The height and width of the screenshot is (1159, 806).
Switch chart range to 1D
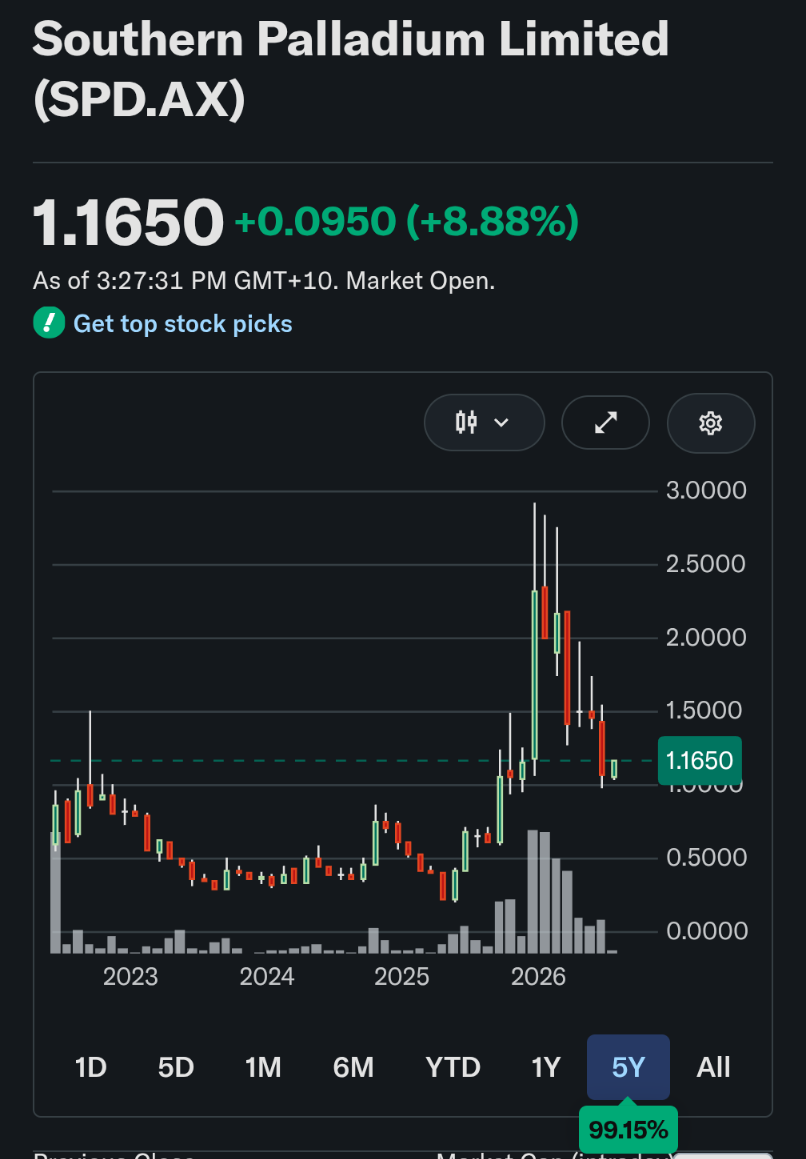point(91,1067)
